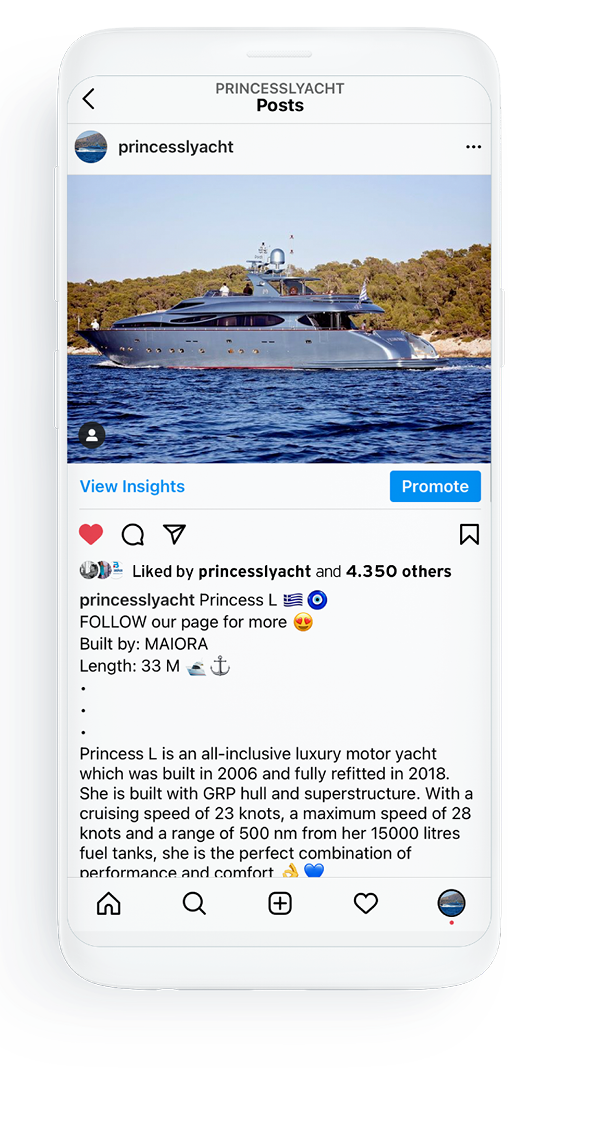This screenshot has height=1136, width=614.
Task: View the list of 4.350 others who liked
Action: pos(398,572)
